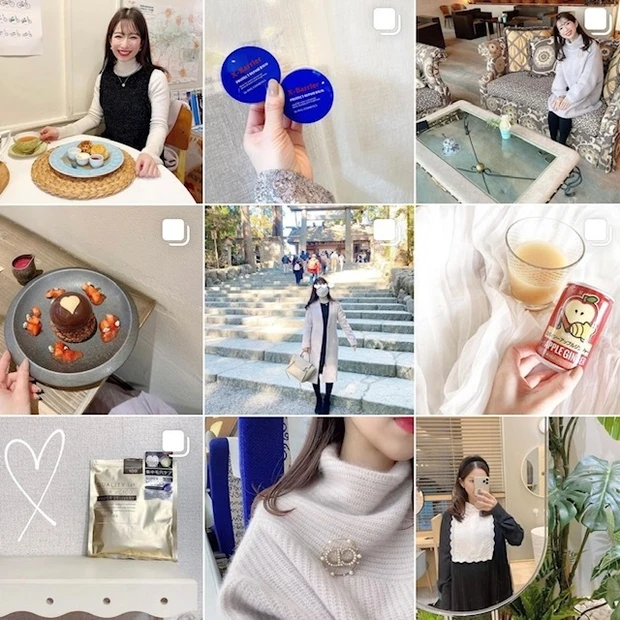Screen dimensions: 620x620
Task: Open the chocolate dessert plate post
Action: tap(100, 310)
